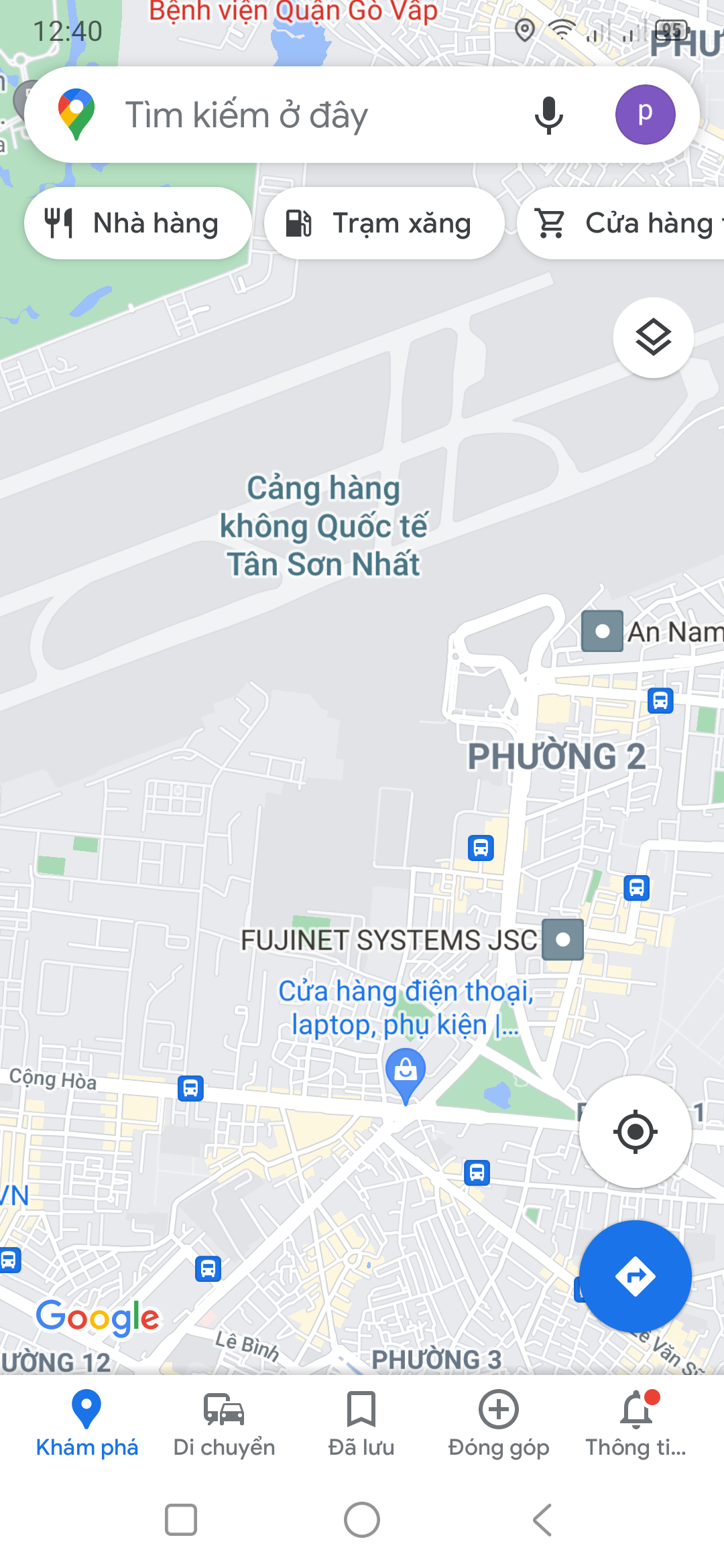Start voice search with the microphone

[548, 115]
